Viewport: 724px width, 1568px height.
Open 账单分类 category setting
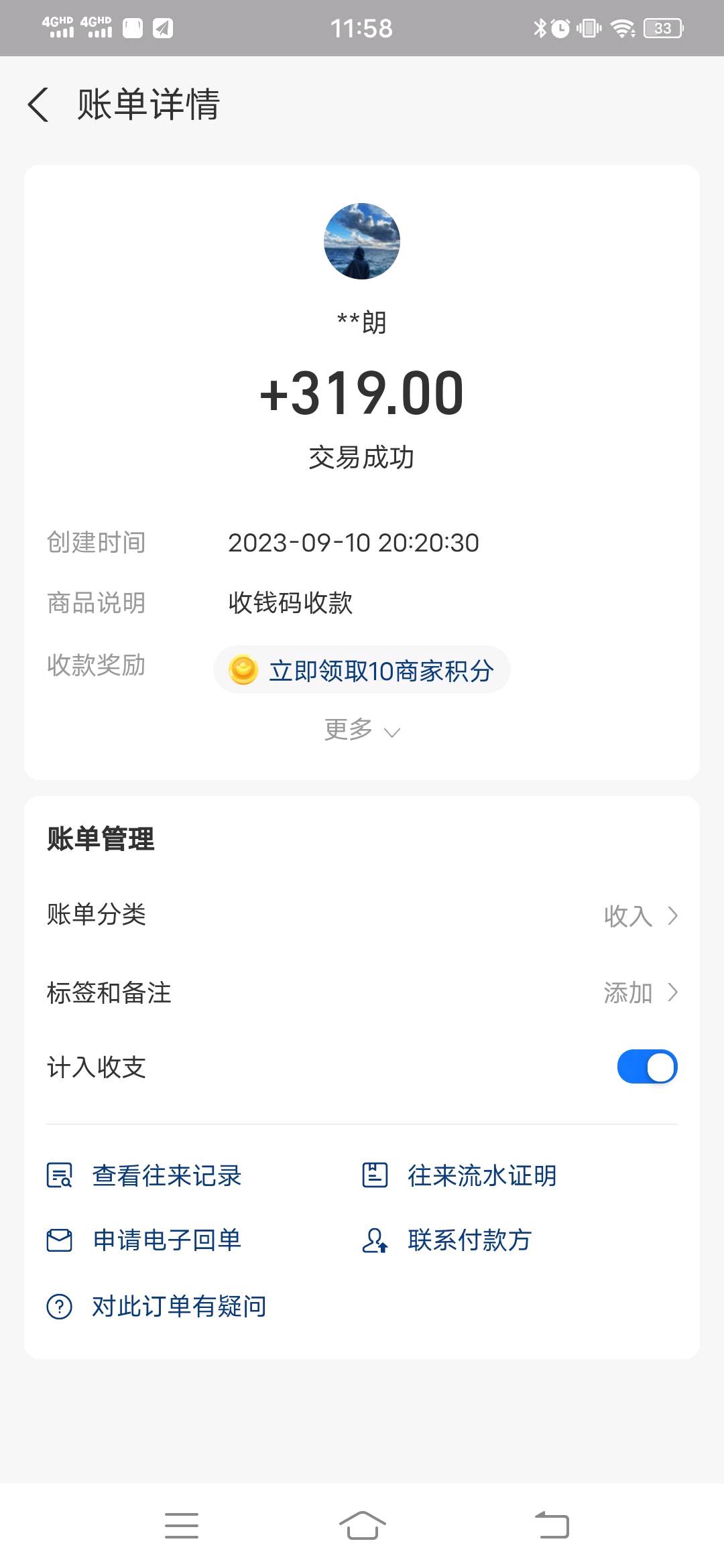click(x=362, y=915)
